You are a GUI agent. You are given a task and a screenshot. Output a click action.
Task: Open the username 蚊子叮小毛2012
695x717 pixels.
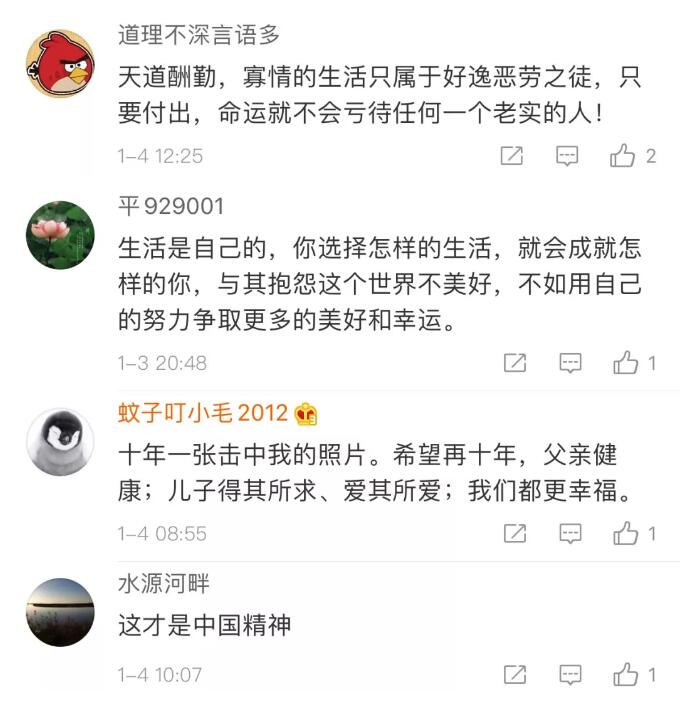[x=203, y=413]
